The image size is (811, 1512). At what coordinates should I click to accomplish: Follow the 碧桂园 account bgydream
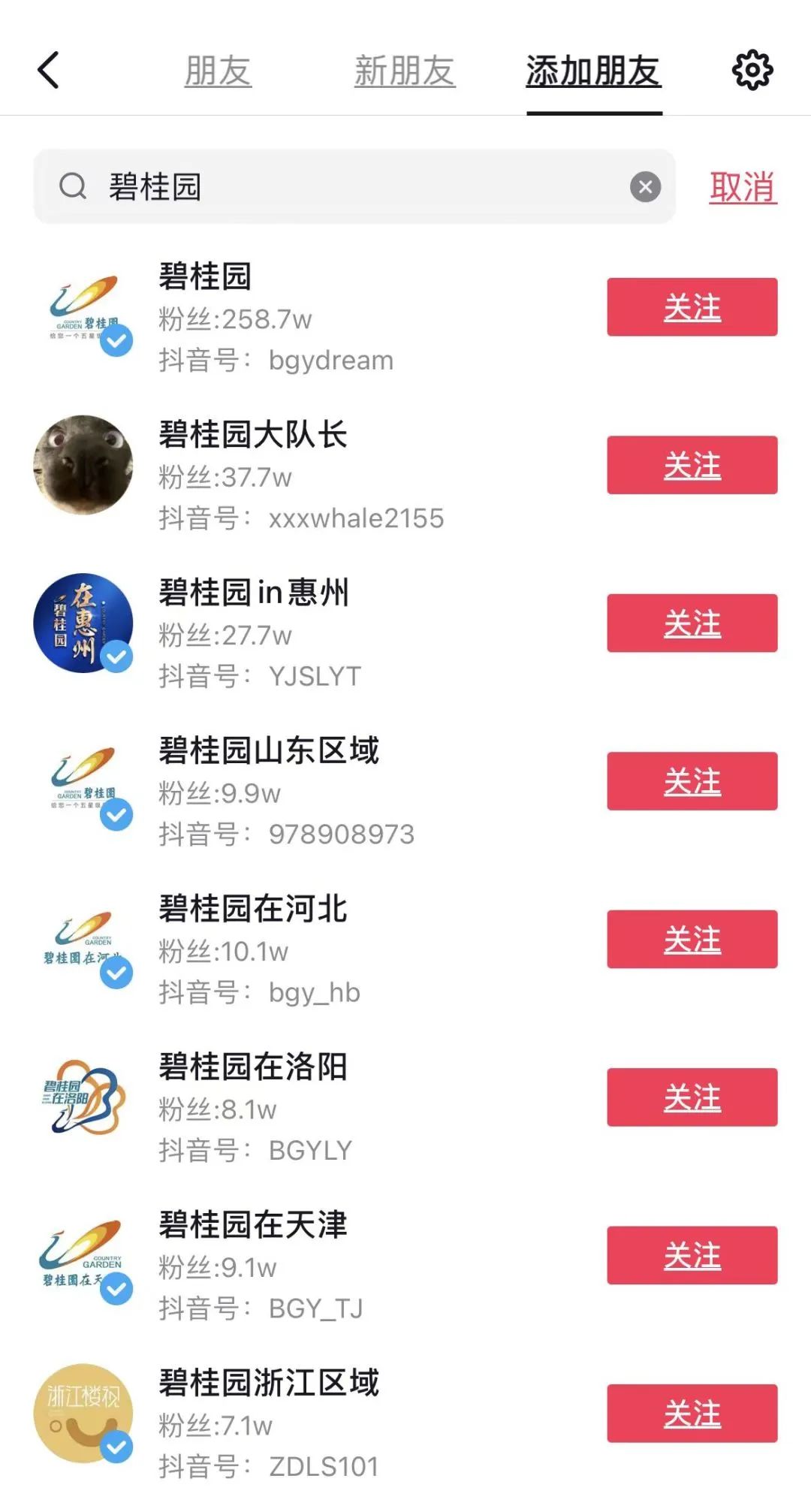click(x=692, y=307)
